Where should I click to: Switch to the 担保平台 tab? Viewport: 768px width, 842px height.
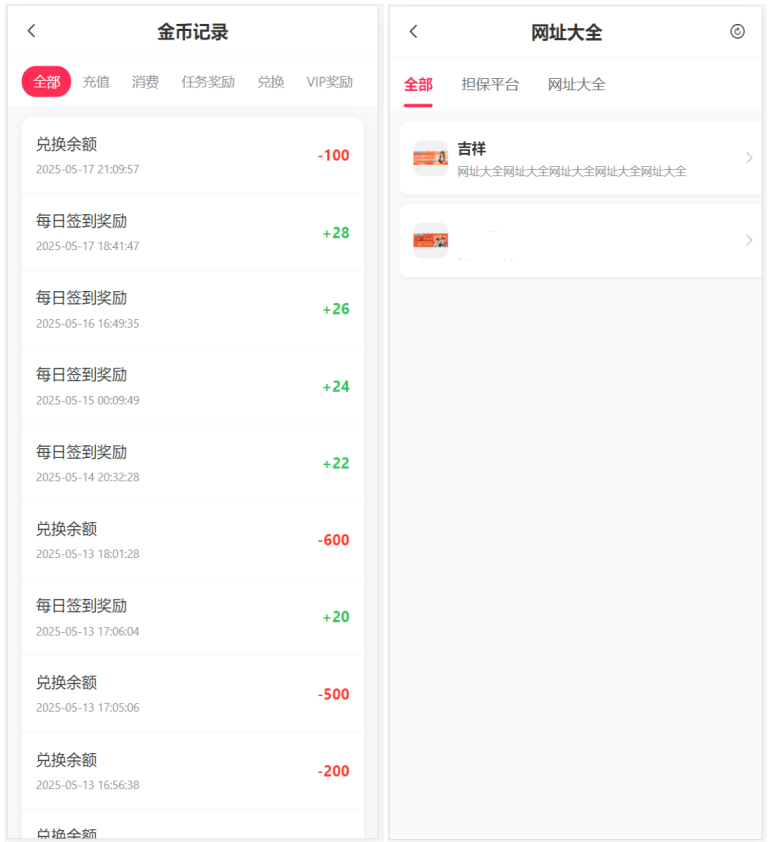point(490,85)
